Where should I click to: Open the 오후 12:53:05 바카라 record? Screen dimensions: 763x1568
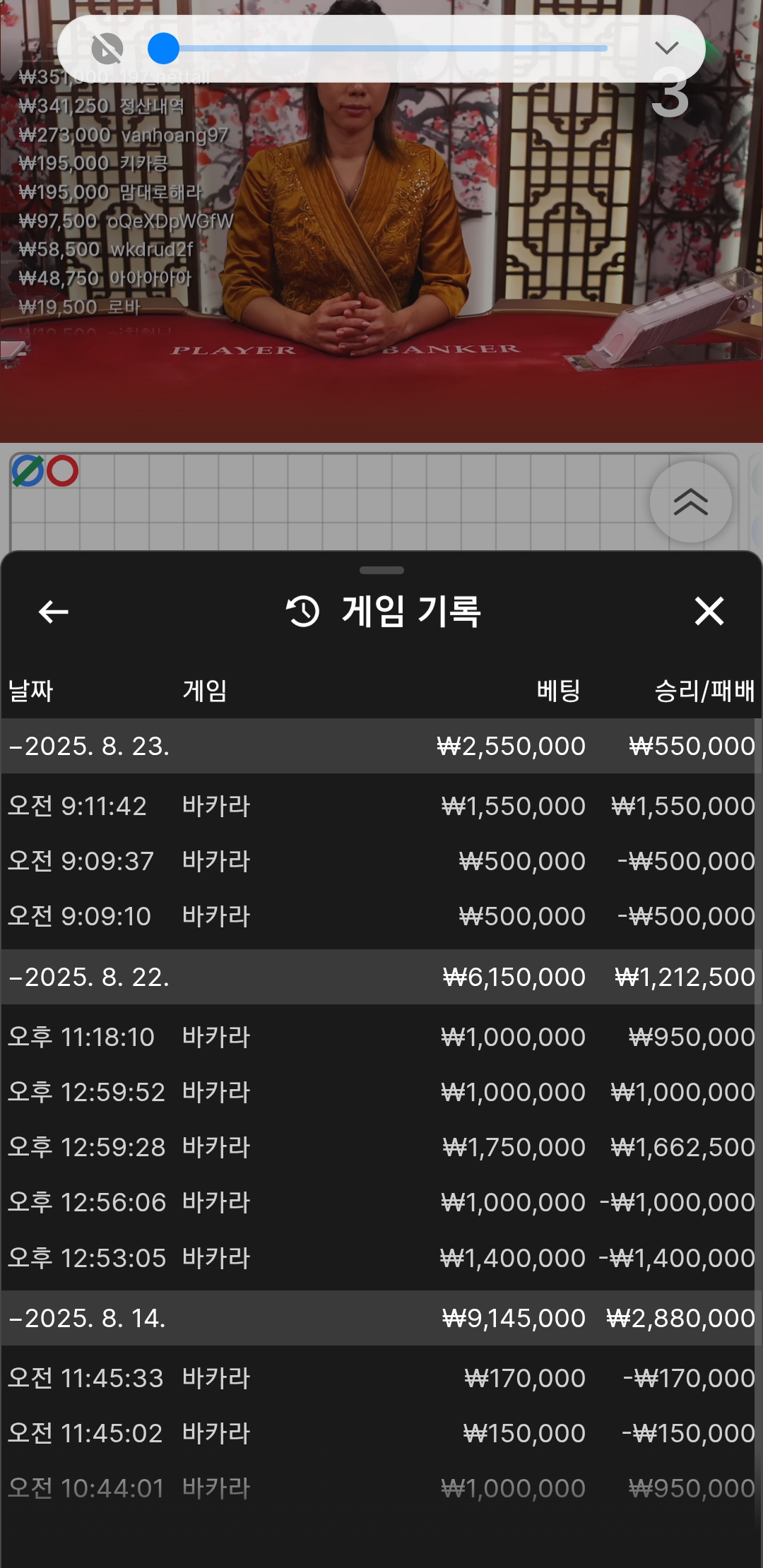pyautogui.click(x=381, y=1259)
